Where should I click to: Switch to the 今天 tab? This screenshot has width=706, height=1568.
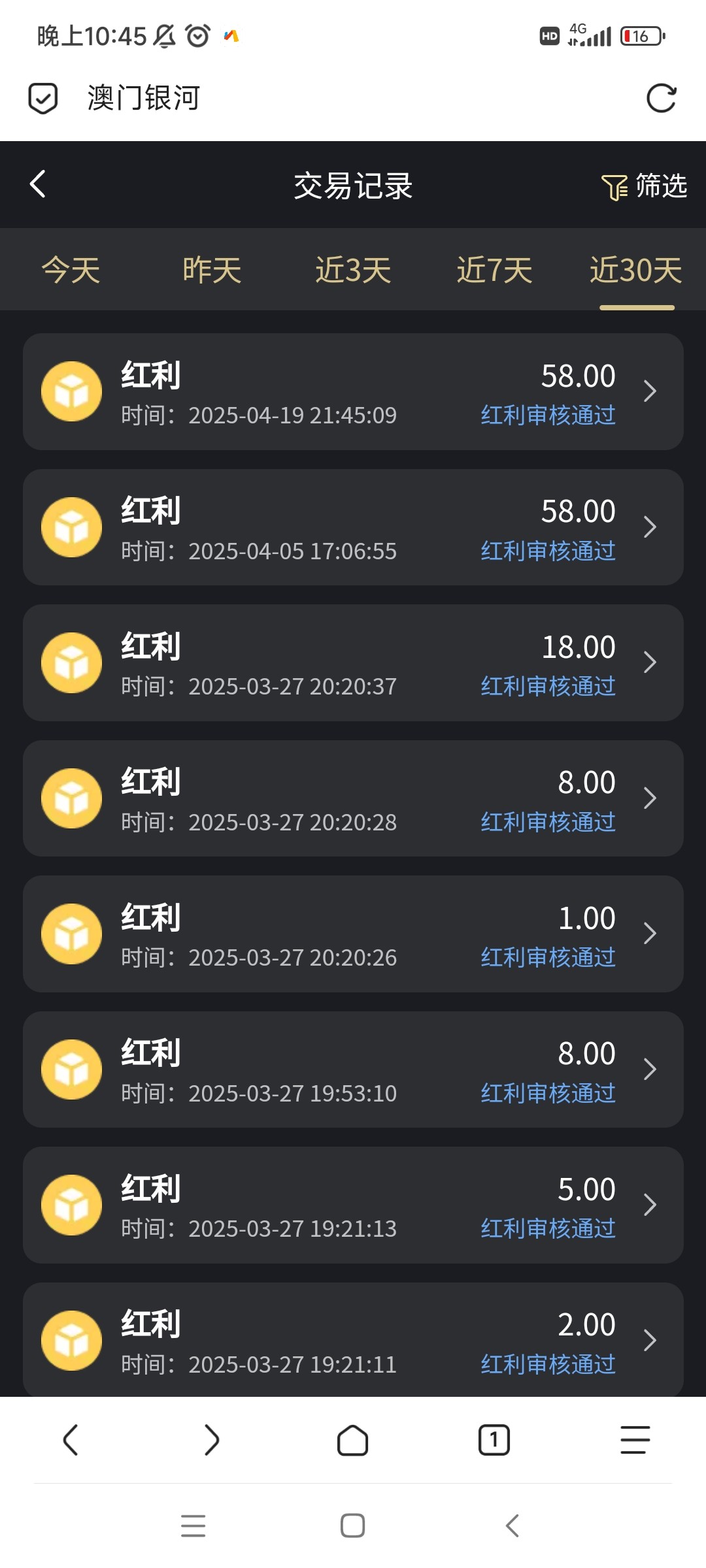[71, 270]
